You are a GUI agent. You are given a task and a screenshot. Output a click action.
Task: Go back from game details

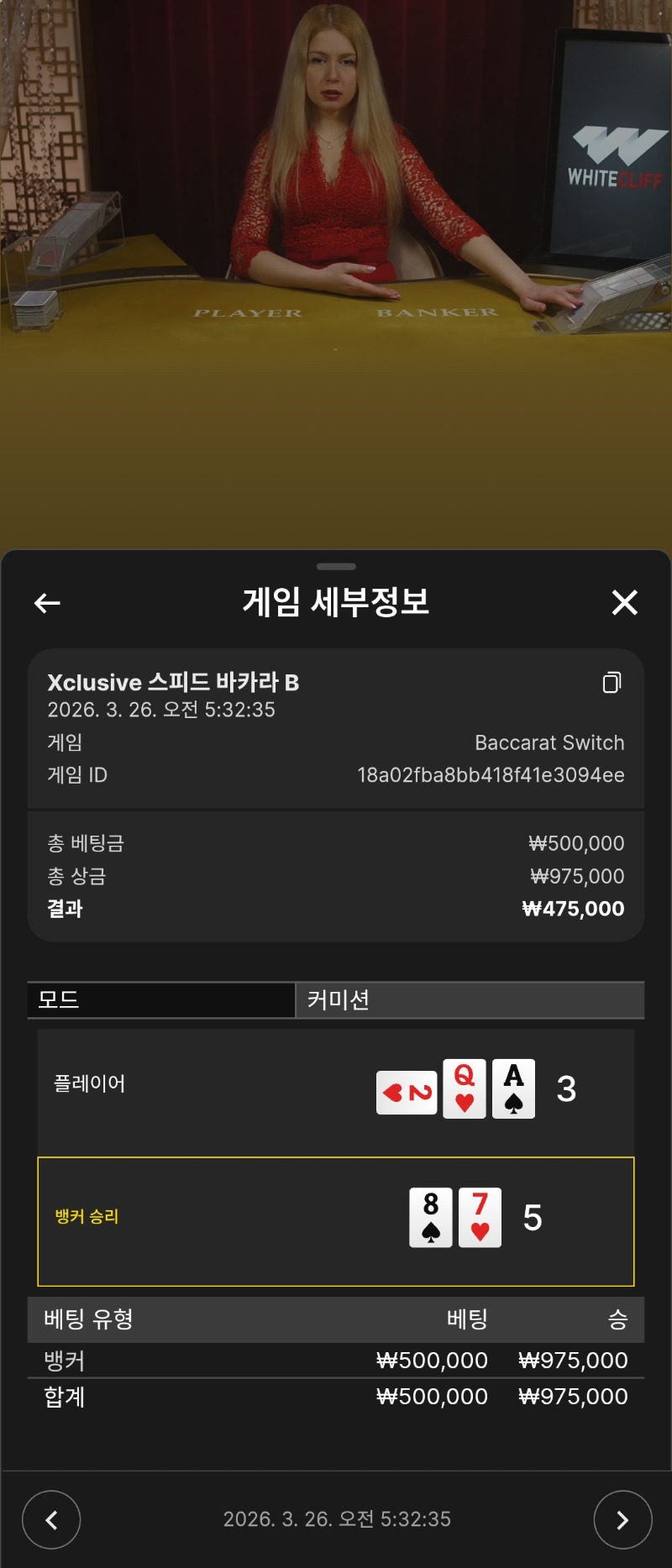pos(47,602)
